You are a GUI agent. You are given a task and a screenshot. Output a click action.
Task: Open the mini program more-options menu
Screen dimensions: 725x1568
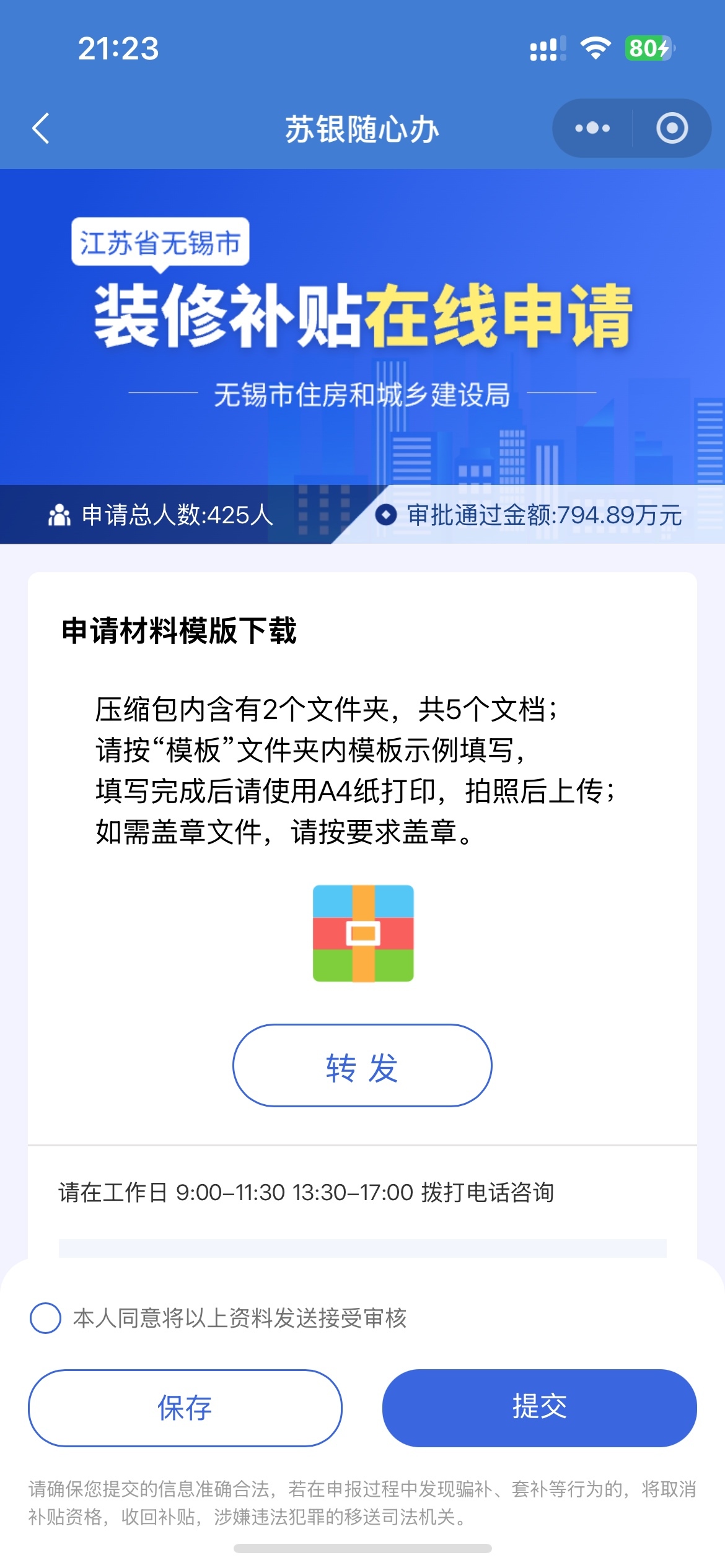592,128
